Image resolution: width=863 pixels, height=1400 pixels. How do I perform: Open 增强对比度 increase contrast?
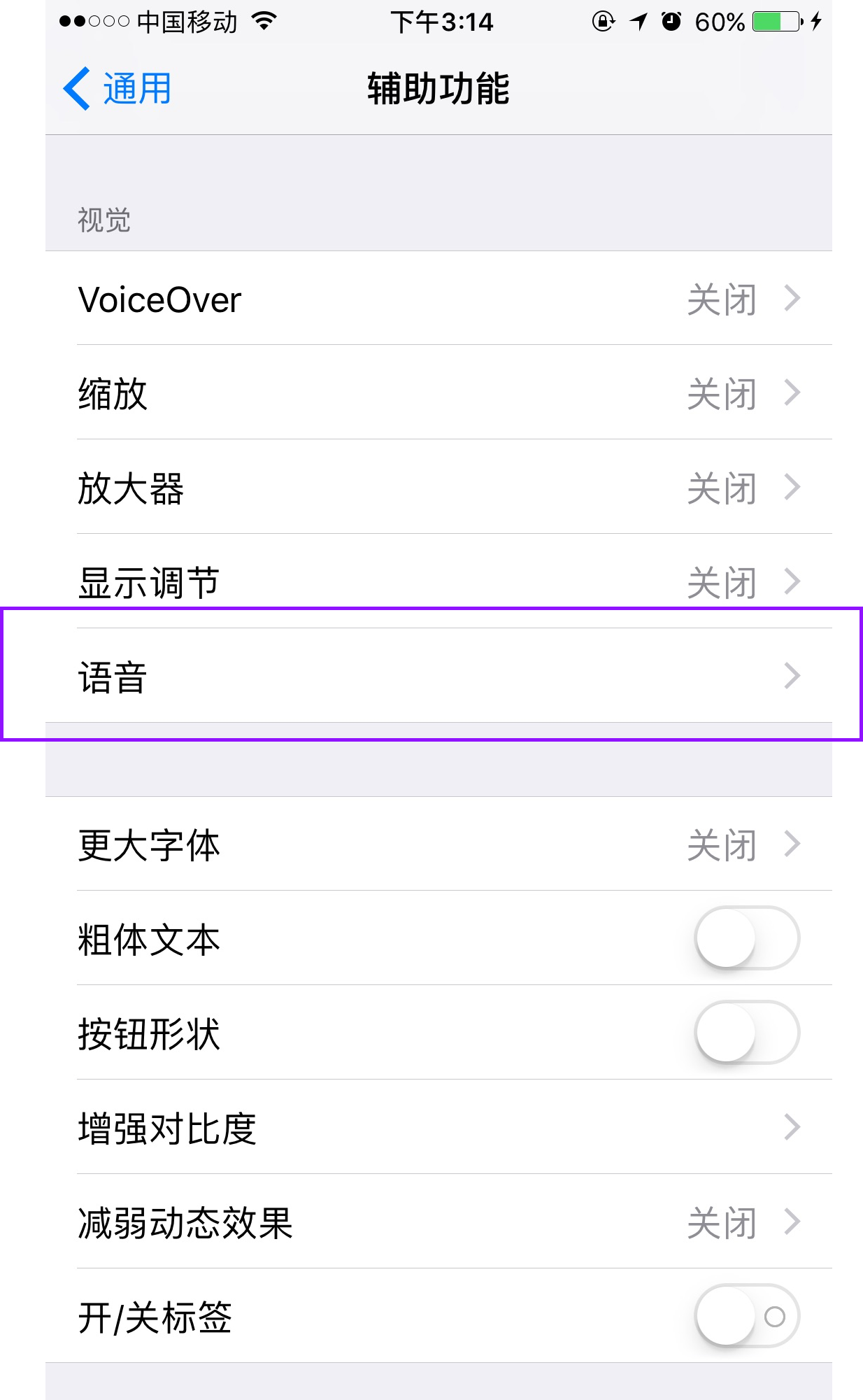pos(438,1127)
